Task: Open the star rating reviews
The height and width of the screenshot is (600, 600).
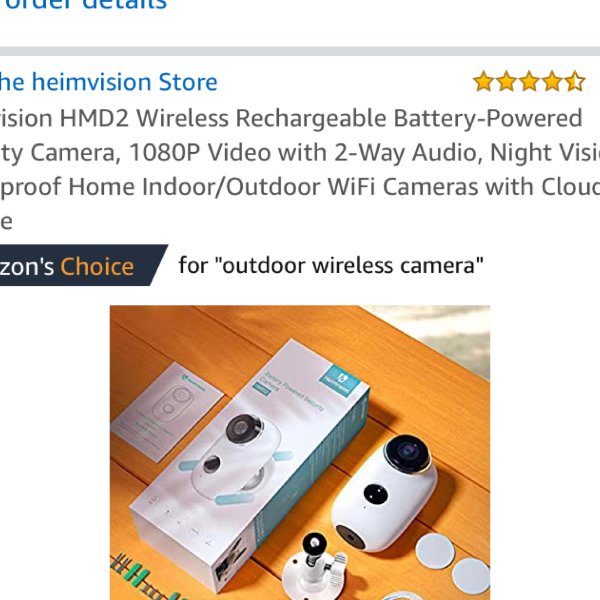Action: point(528,82)
